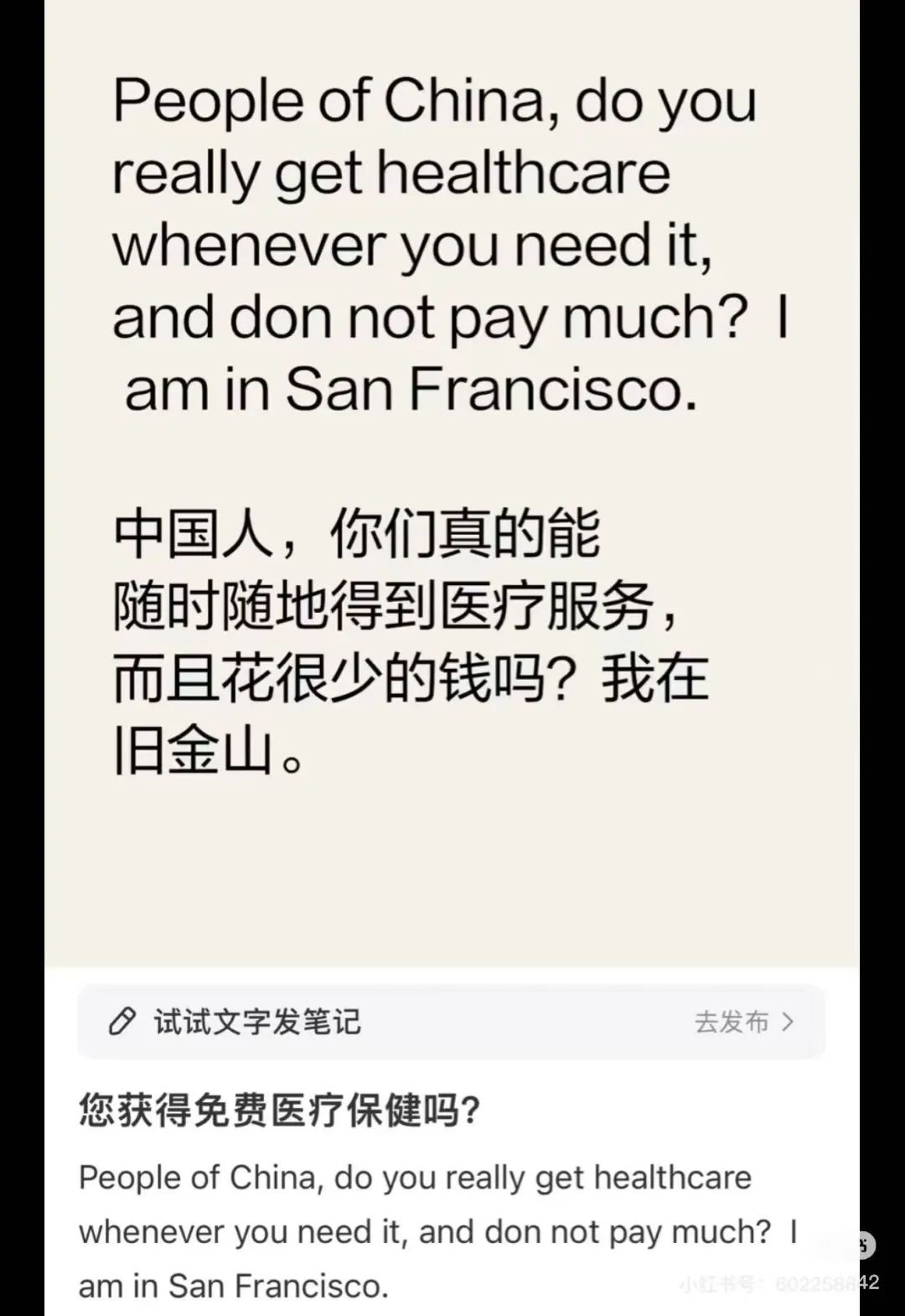Image resolution: width=905 pixels, height=1316 pixels.
Task: Tap 去发布 to publish a text note
Action: point(742,1022)
